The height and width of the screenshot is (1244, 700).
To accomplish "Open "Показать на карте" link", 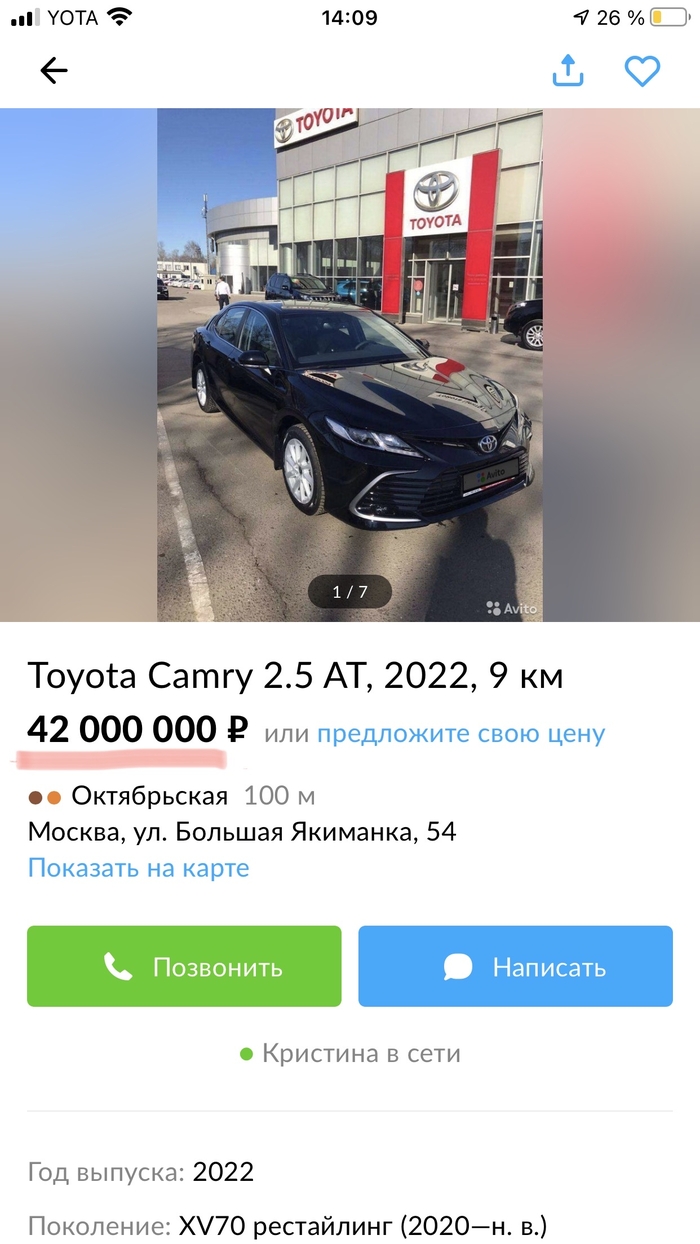I will tap(138, 868).
